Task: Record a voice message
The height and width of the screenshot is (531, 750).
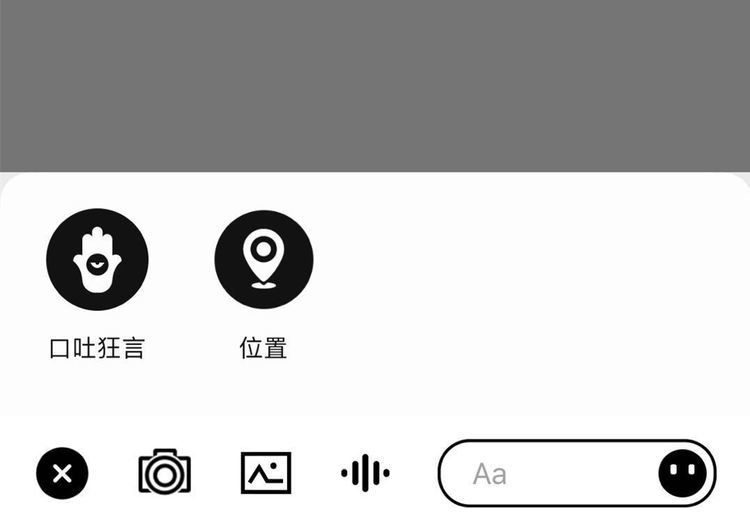Action: (x=365, y=472)
